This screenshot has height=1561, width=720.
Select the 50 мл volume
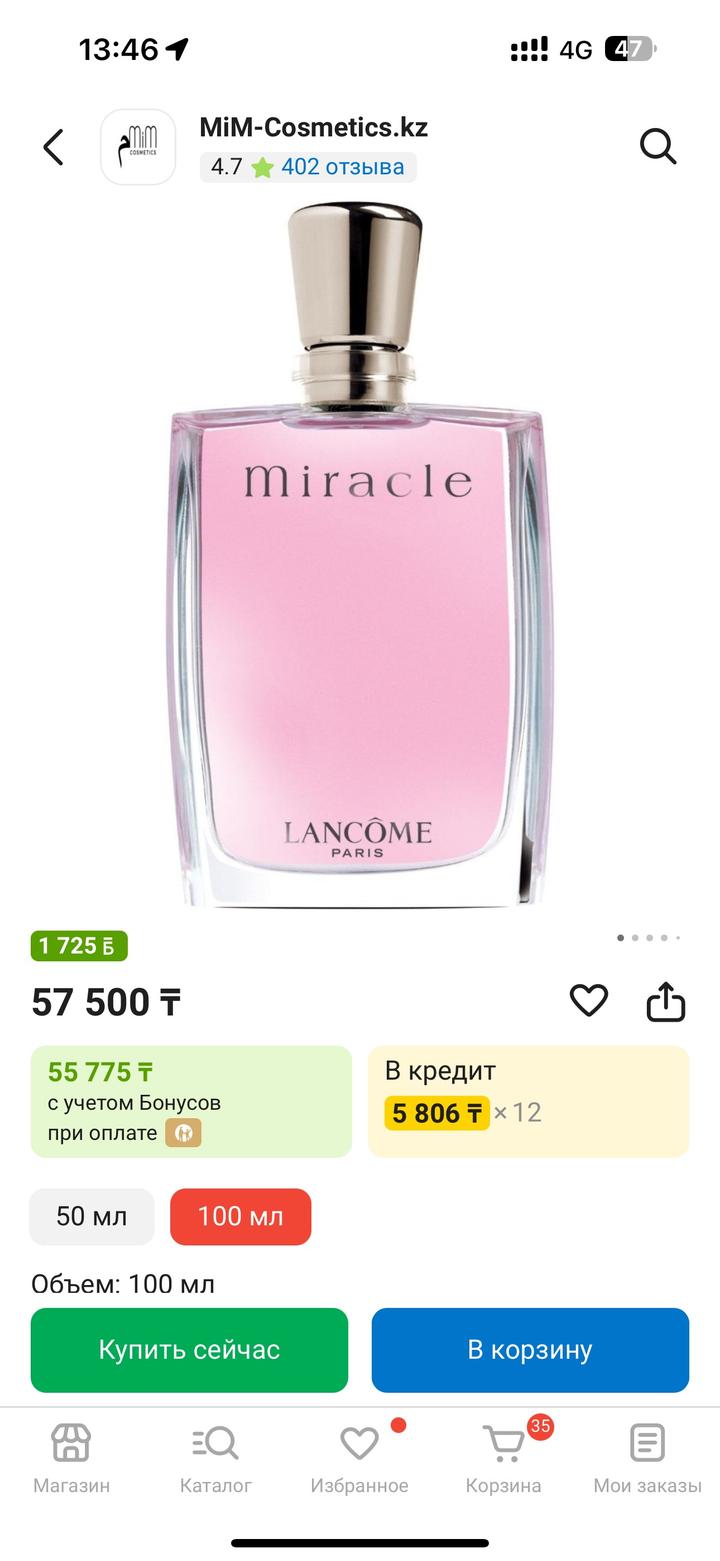(x=92, y=1216)
